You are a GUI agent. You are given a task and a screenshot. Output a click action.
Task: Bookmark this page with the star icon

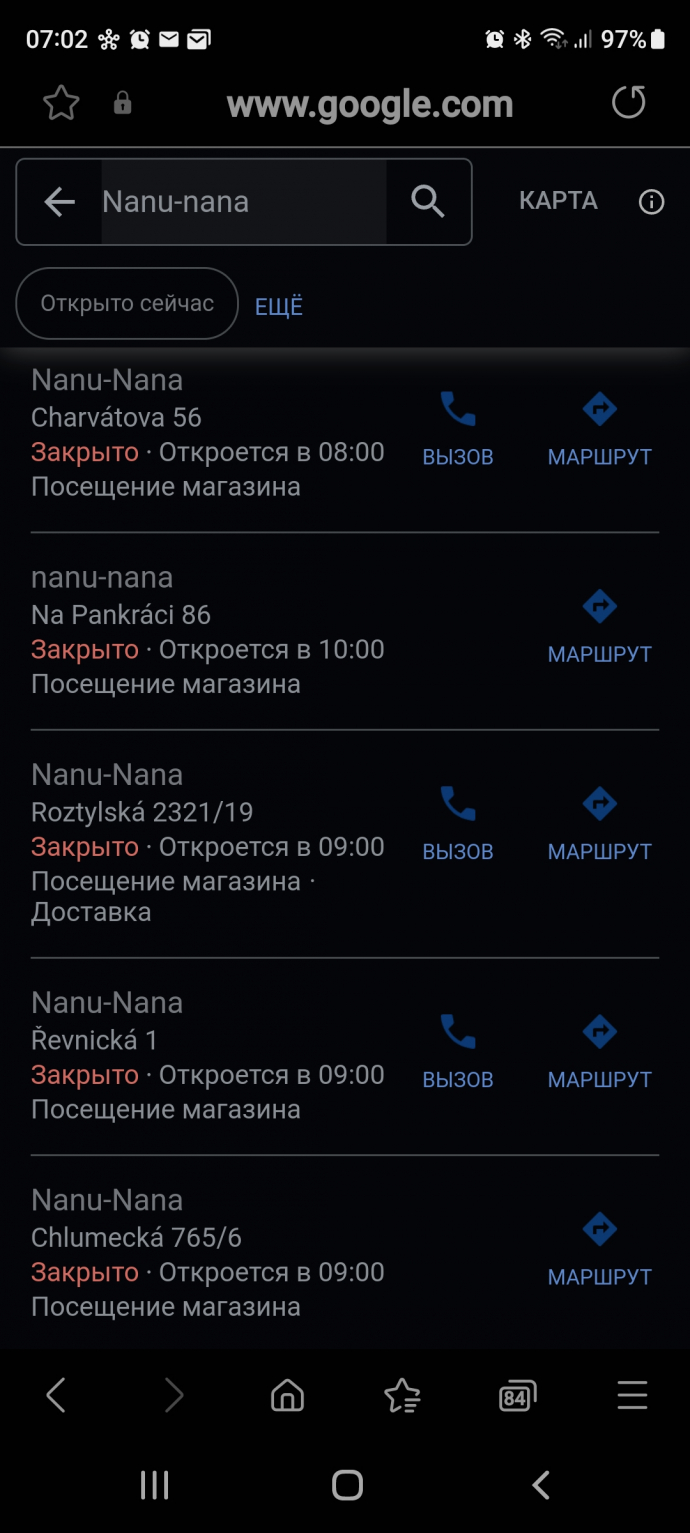[61, 103]
